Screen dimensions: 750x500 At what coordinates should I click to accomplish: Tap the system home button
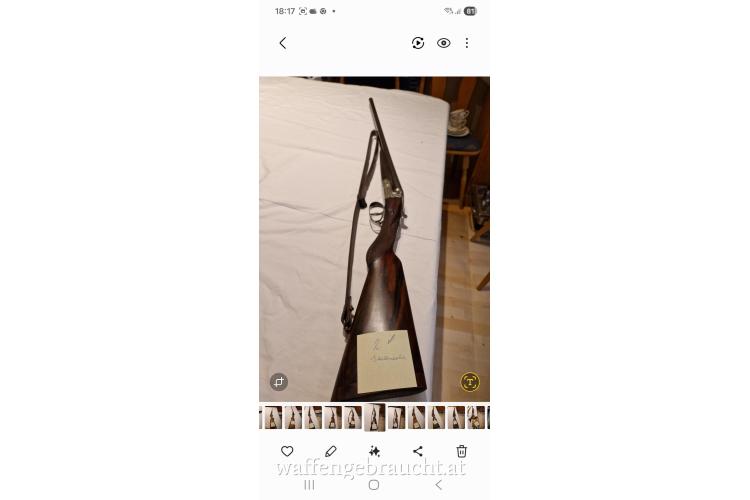point(374,485)
